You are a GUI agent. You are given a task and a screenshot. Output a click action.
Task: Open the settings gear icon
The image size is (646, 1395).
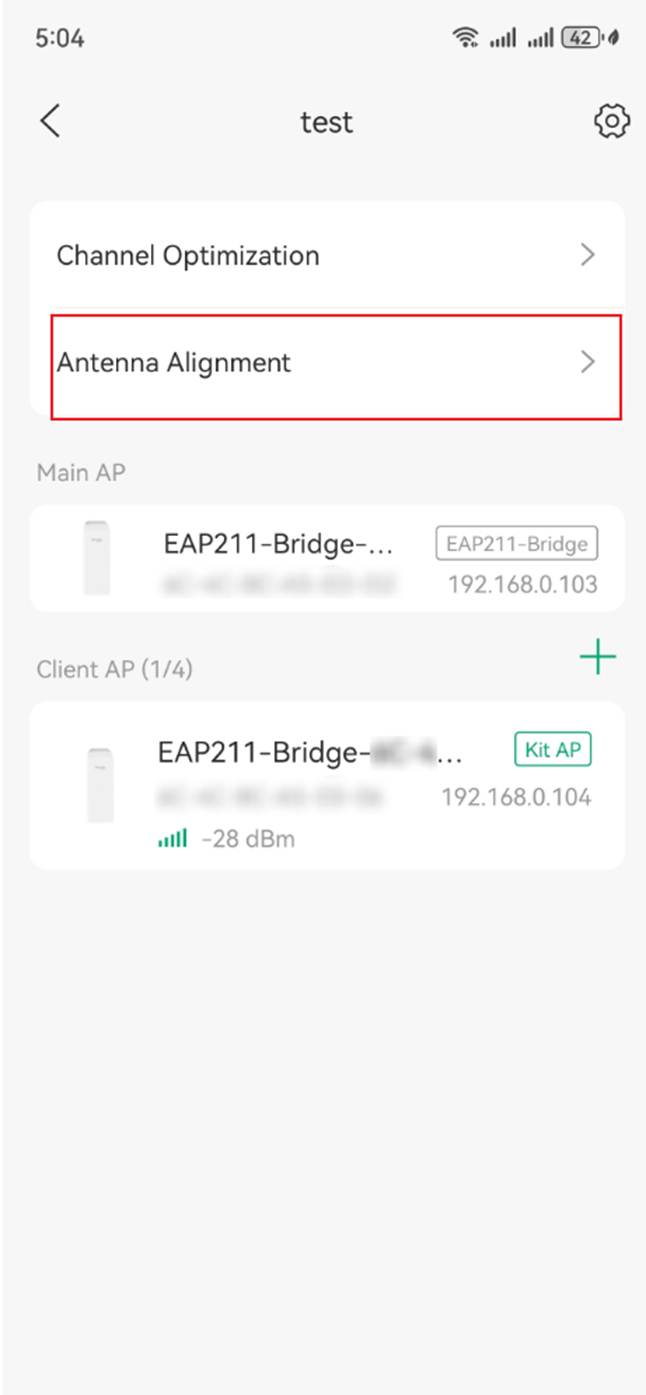pos(611,121)
